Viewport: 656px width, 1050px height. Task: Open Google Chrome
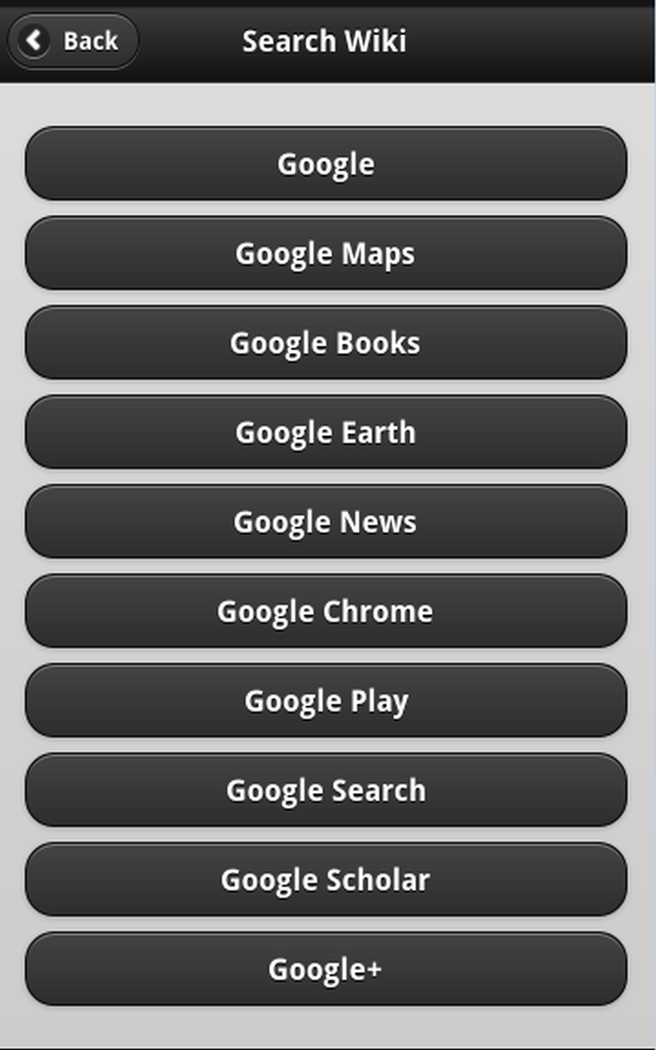(x=326, y=611)
